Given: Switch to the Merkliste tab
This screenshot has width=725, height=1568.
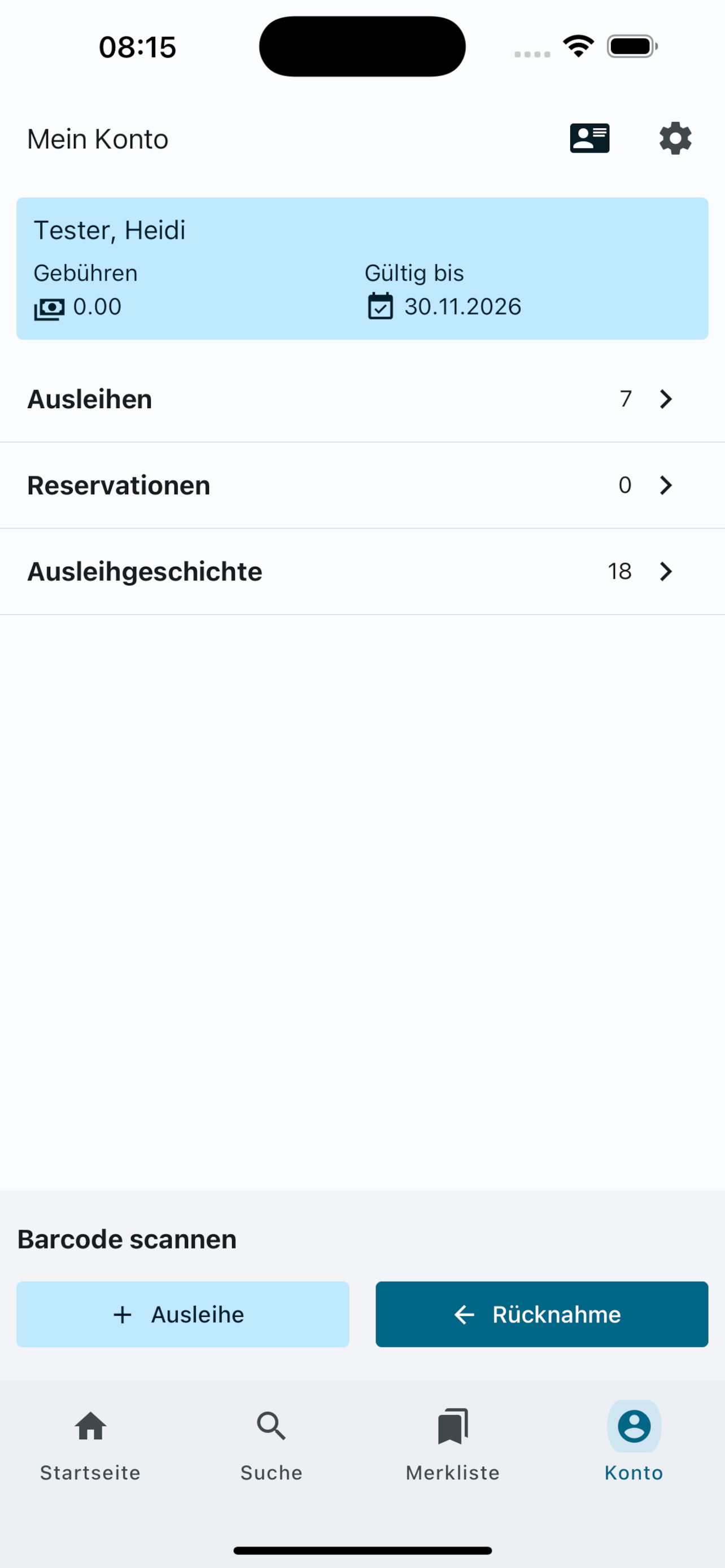Looking at the screenshot, I should (453, 1444).
